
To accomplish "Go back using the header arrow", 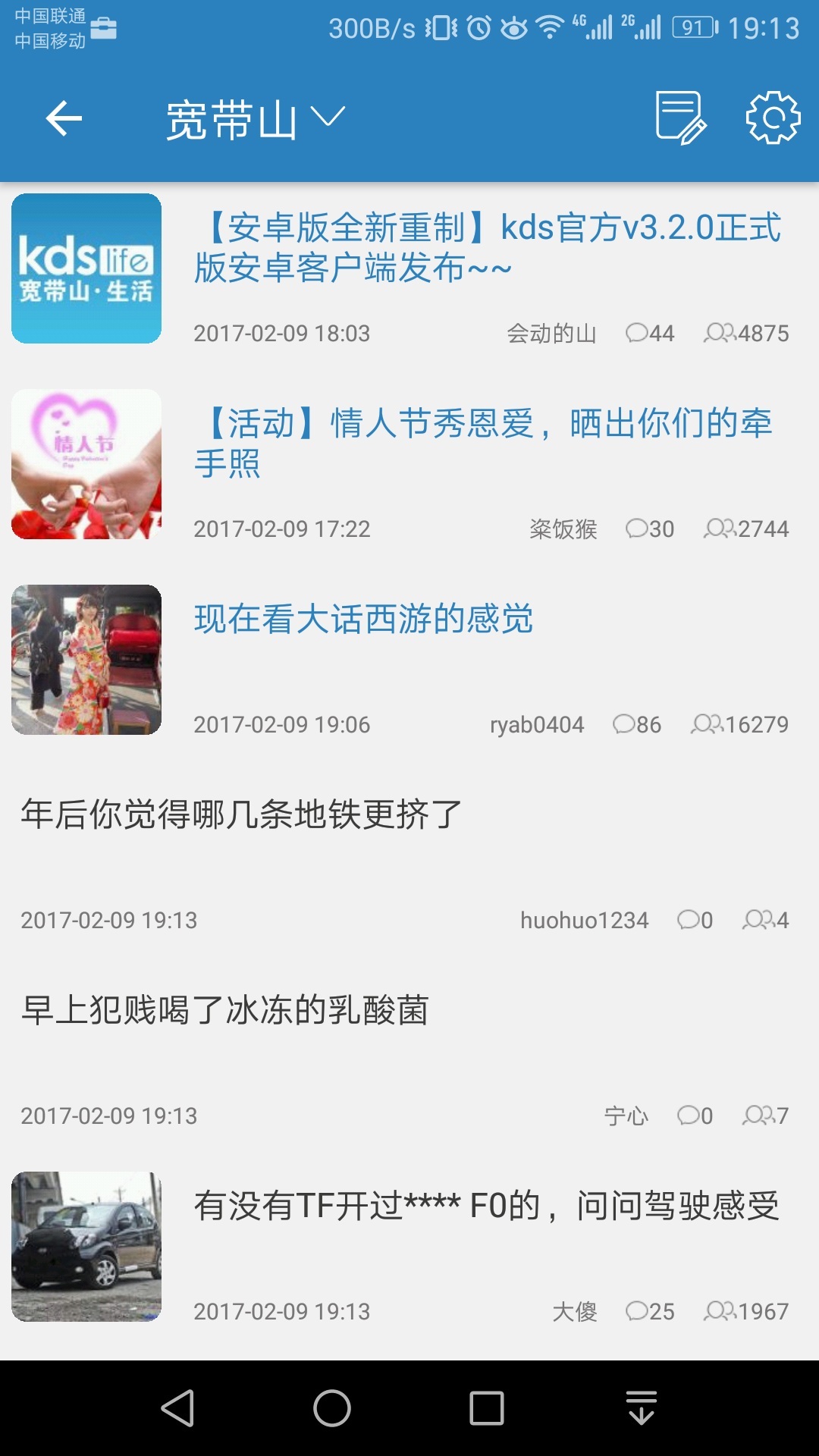I will [x=64, y=118].
